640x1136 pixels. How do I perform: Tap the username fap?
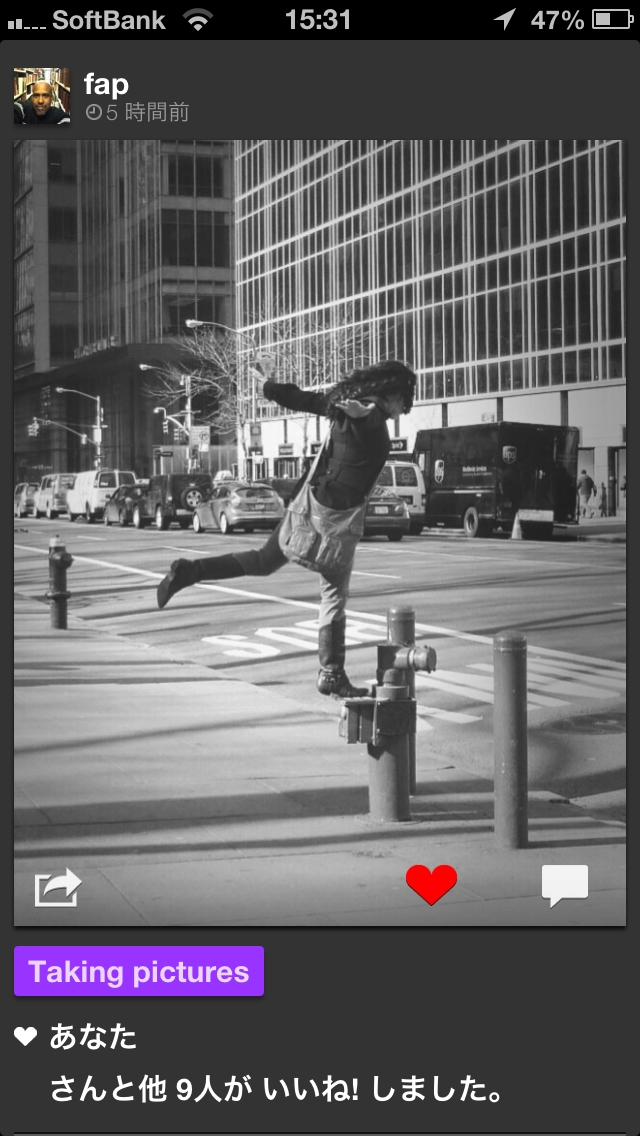(107, 85)
